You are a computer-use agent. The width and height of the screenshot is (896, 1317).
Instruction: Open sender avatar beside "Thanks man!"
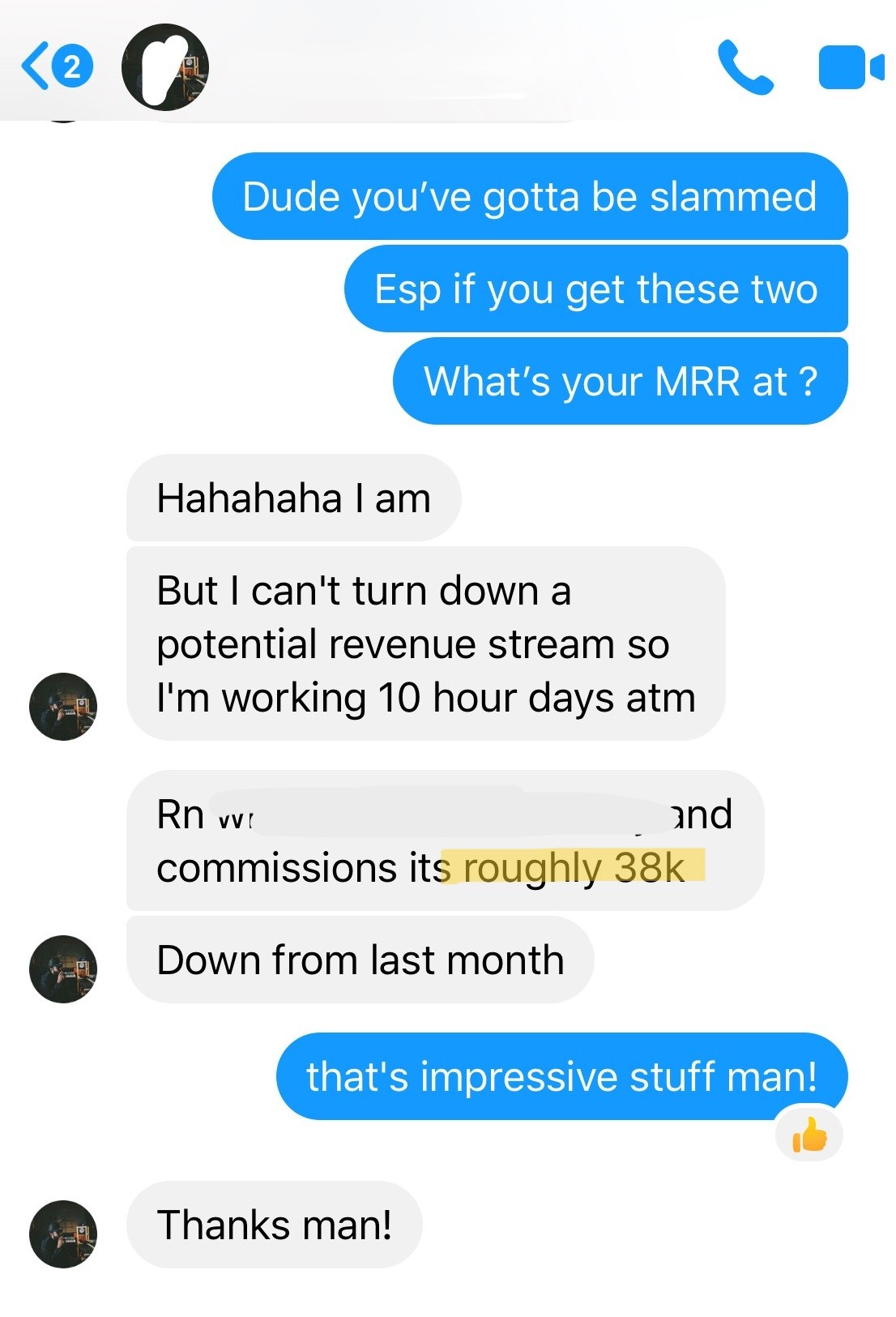click(63, 1234)
